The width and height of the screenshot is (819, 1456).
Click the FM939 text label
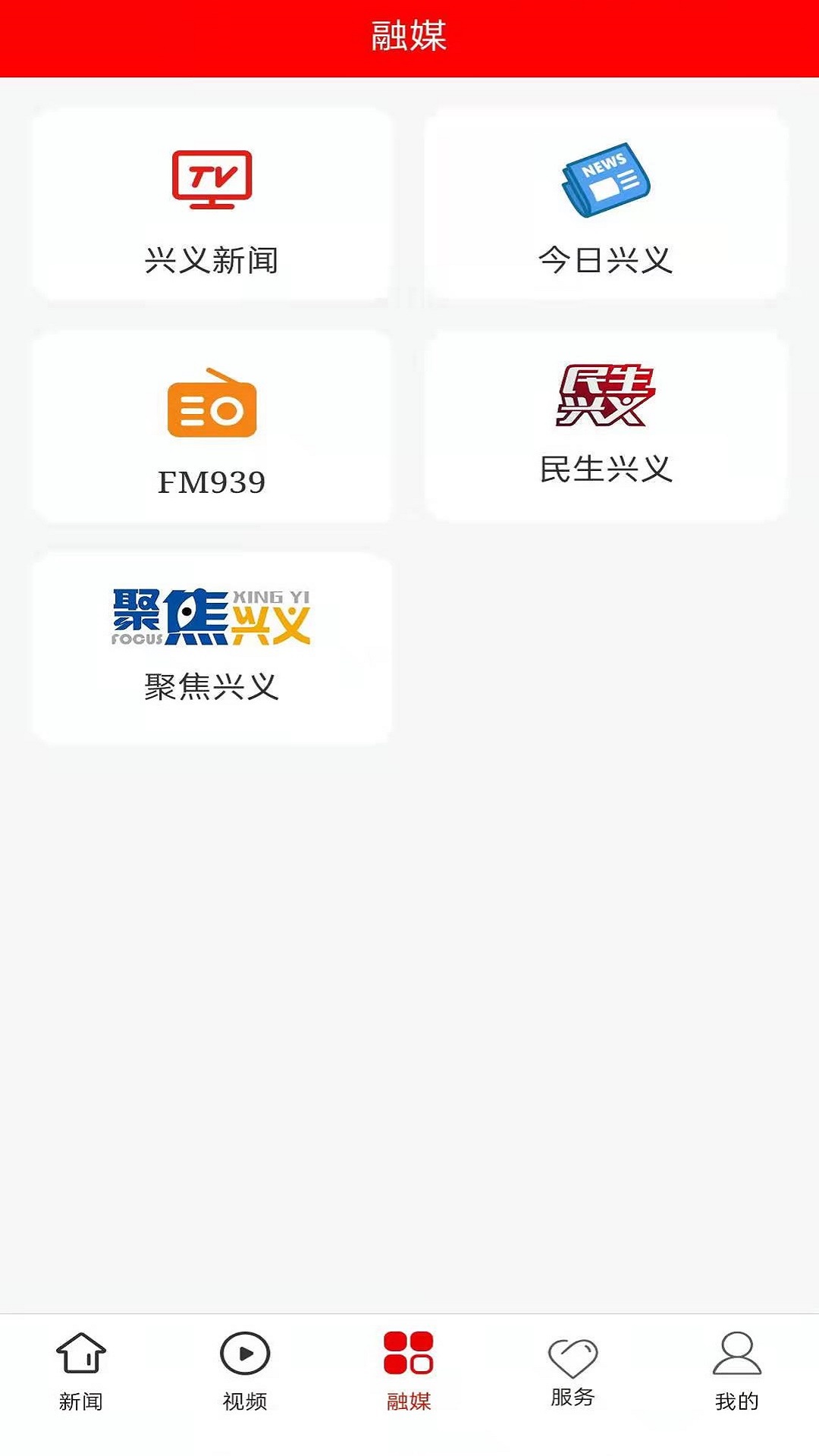210,480
